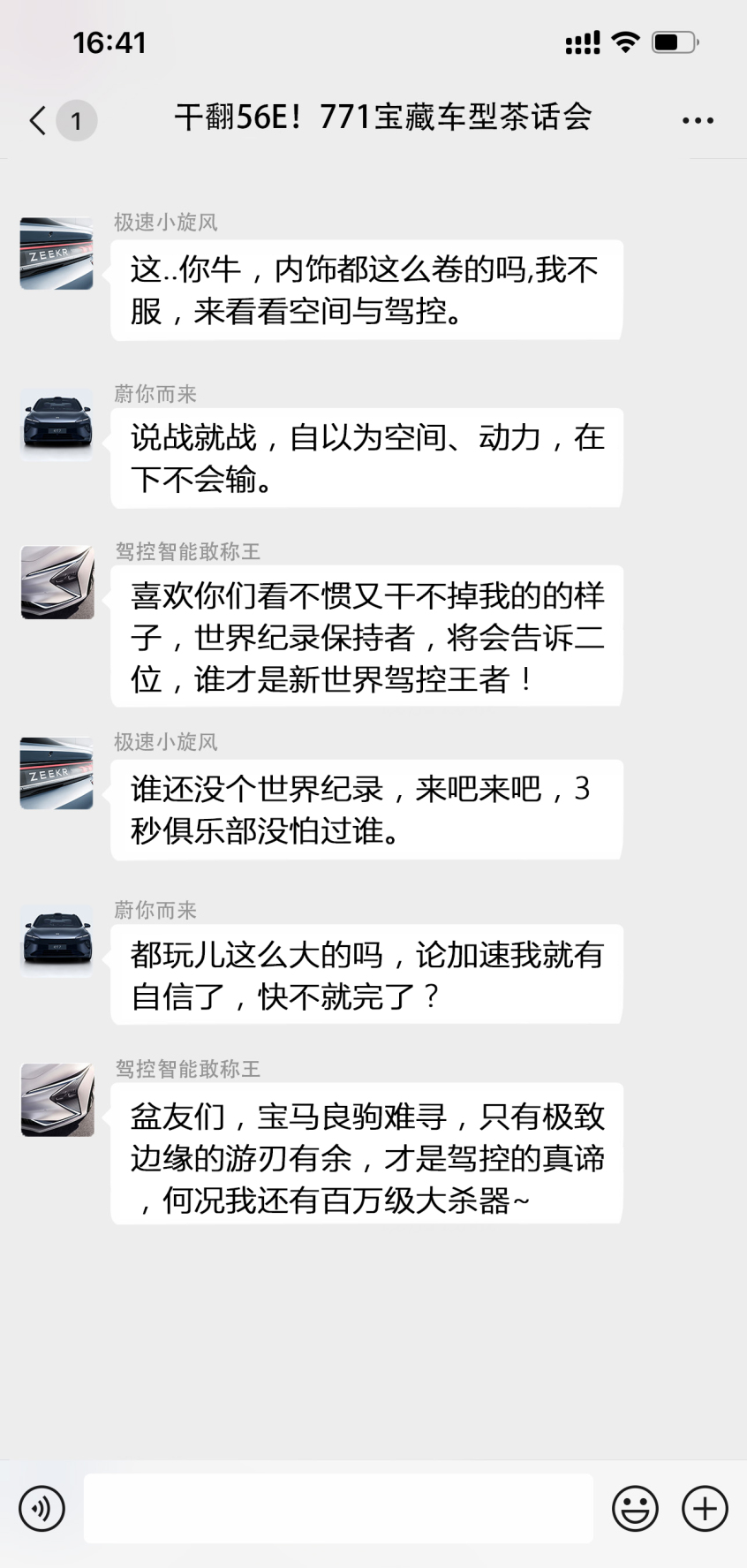The width and height of the screenshot is (747, 1568).
Task: Open 驾控智能敢称王's headlight avatar
Action: pyautogui.click(x=56, y=584)
